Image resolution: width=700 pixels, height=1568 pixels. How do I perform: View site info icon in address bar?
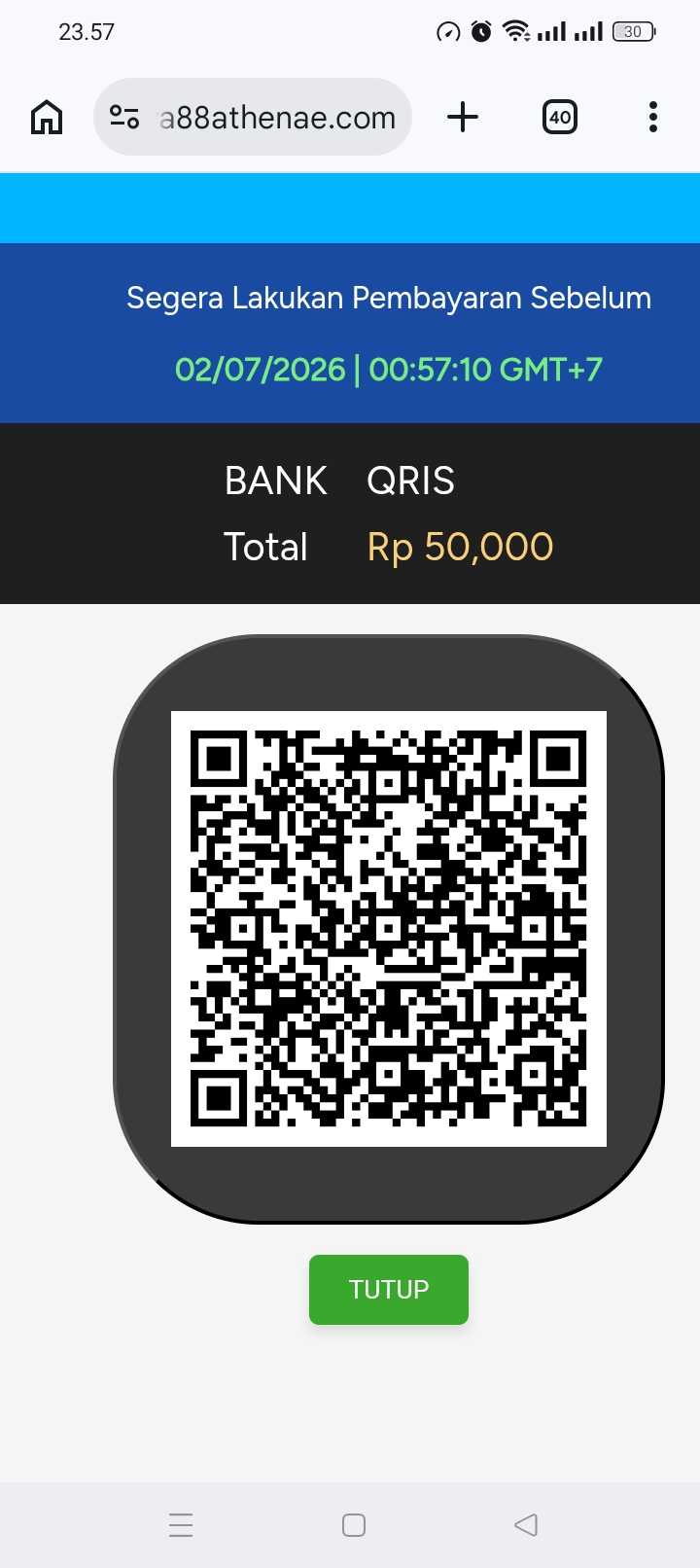coord(124,117)
